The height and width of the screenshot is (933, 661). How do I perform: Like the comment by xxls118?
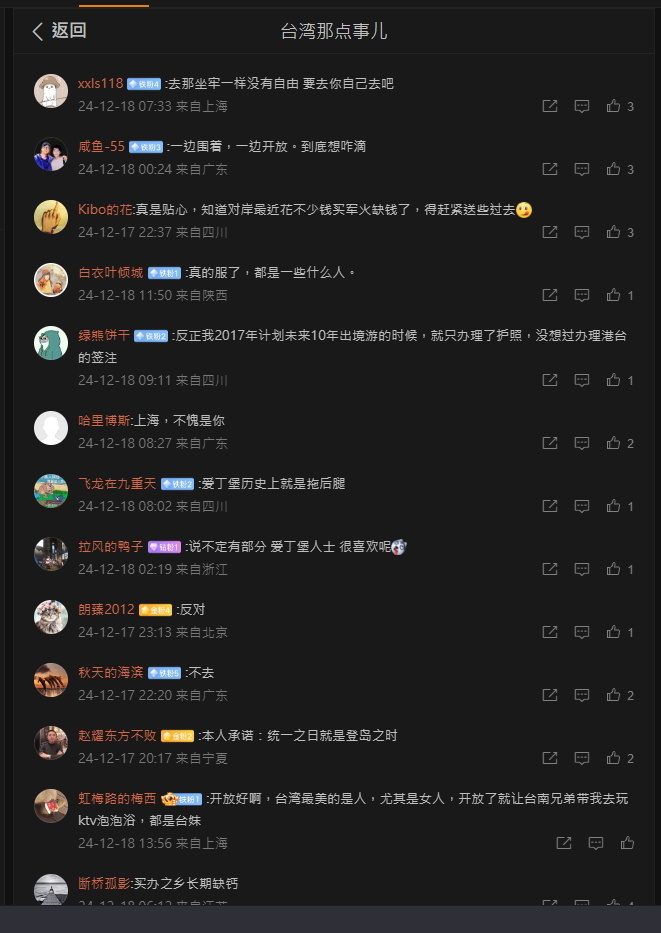[x=614, y=106]
